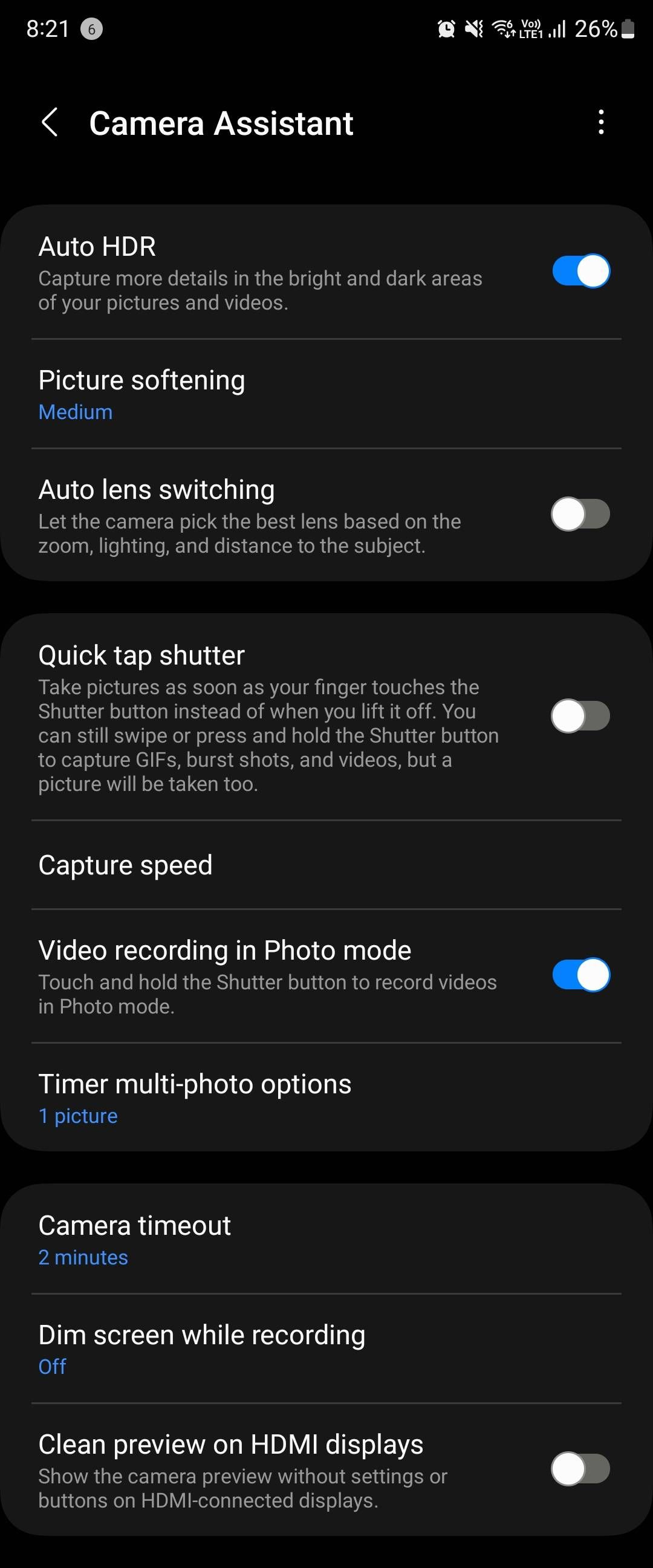Disable Auto HDR
653x1568 pixels.
coord(579,272)
